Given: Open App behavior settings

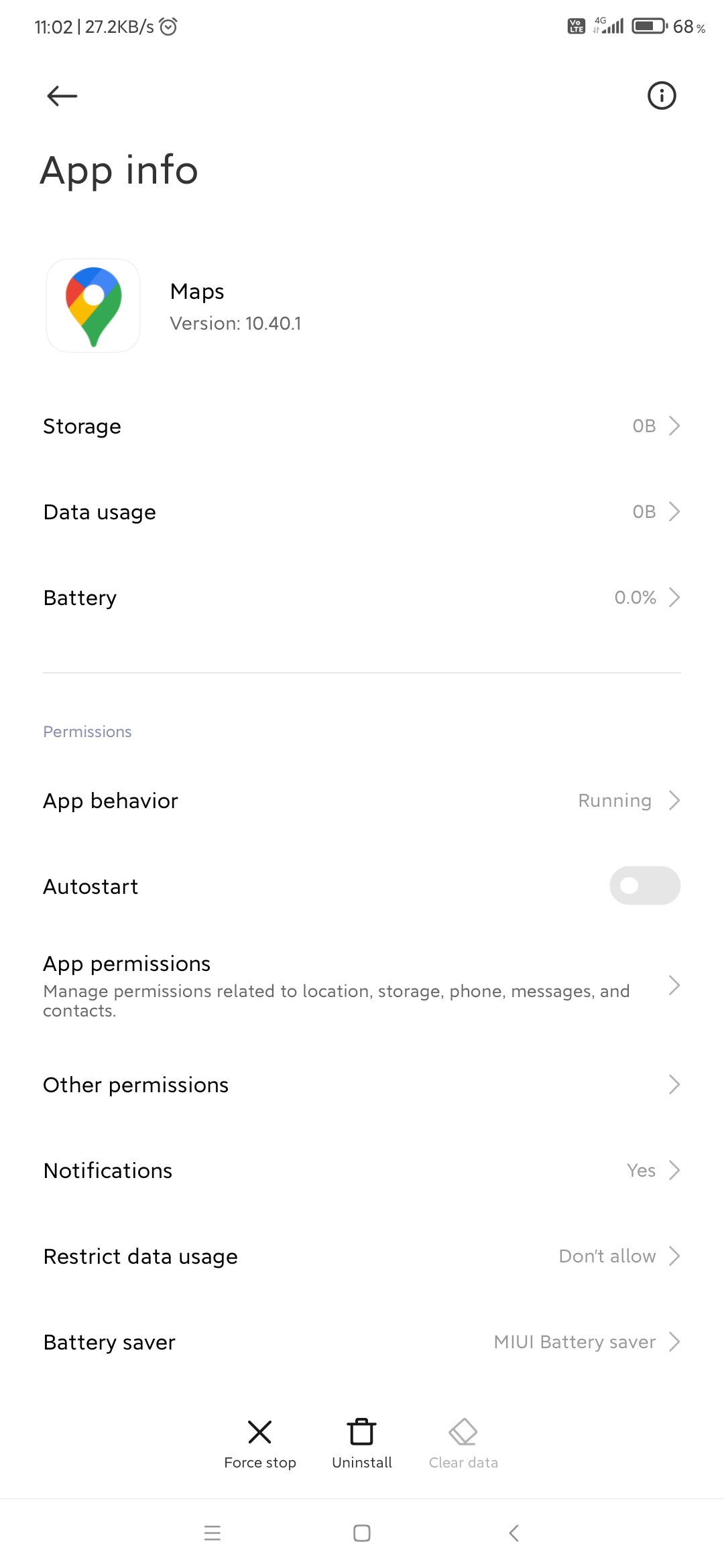Looking at the screenshot, I should (362, 801).
